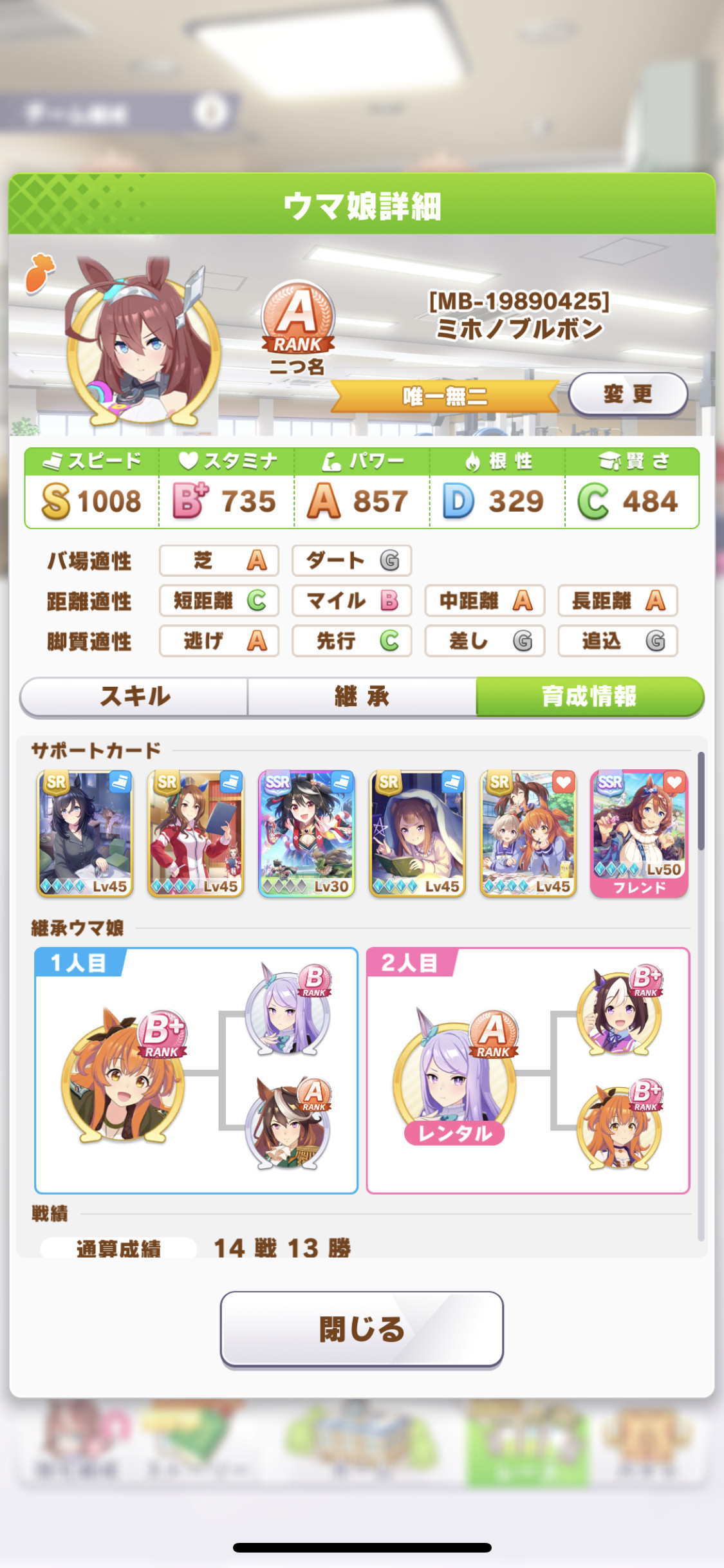Select the 育成情報 tab

point(589,696)
